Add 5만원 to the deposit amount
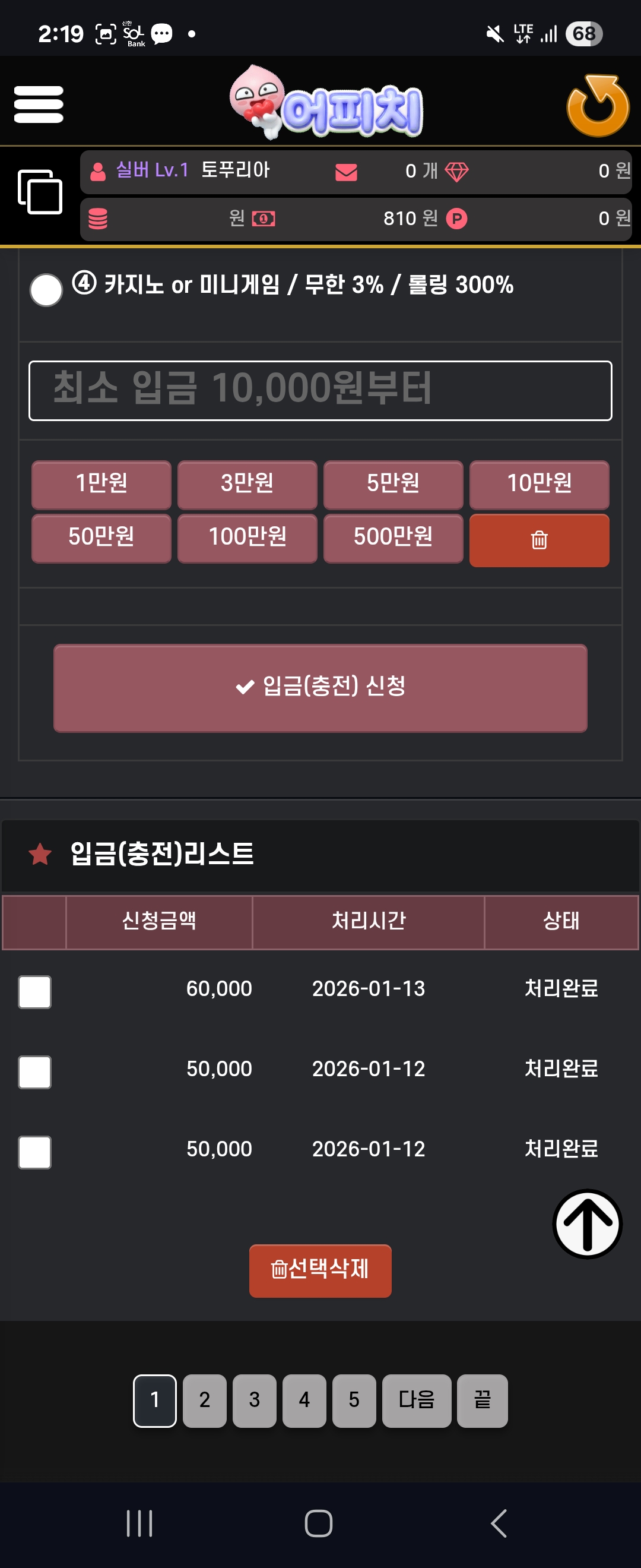 pyautogui.click(x=393, y=484)
